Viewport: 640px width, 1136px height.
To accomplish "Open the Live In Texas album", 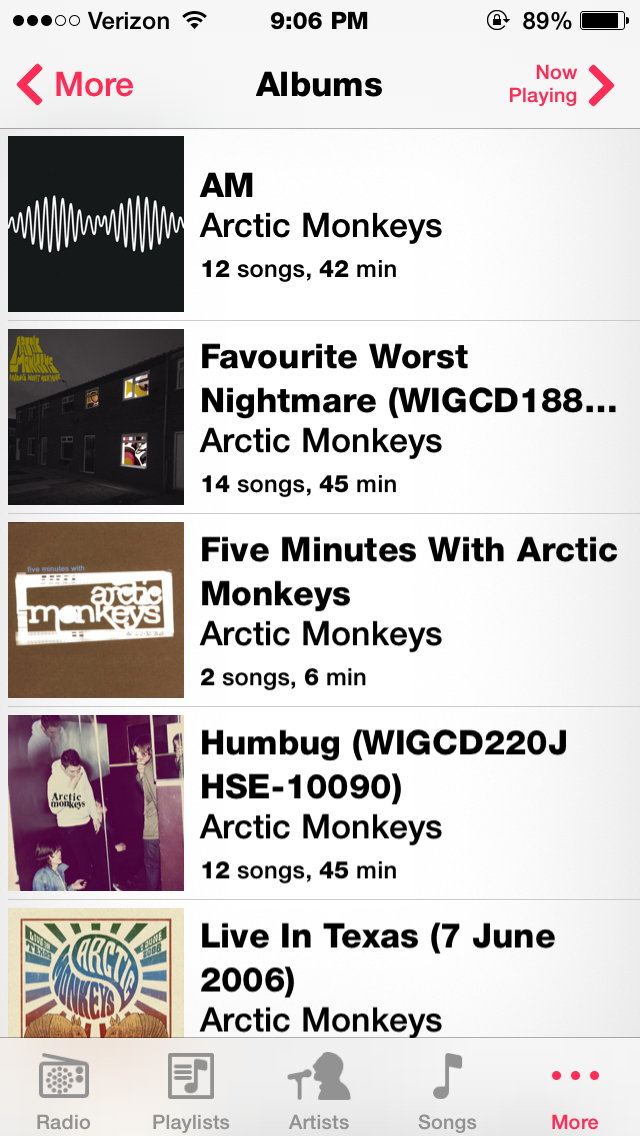I will (x=320, y=975).
